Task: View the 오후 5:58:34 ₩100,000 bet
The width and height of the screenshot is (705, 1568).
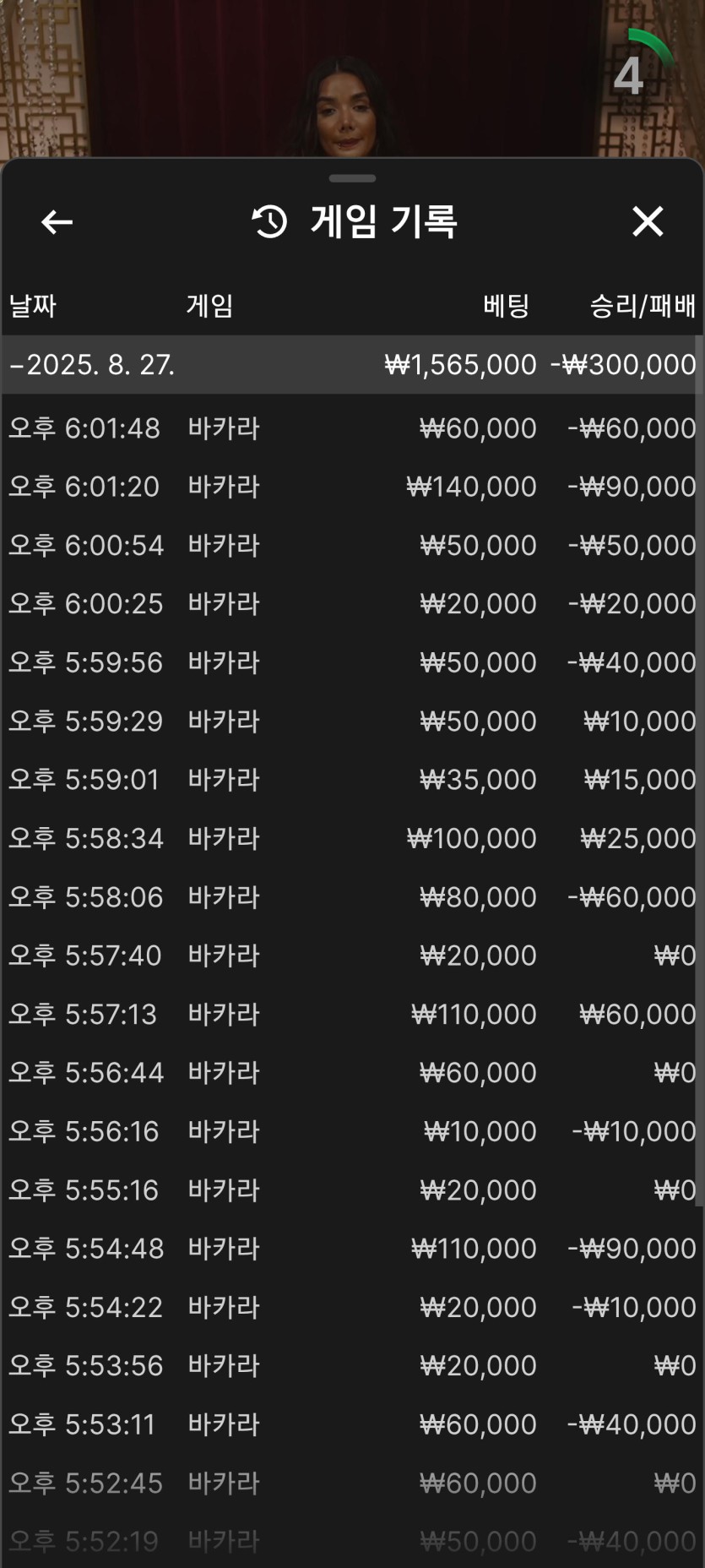Action: [352, 838]
